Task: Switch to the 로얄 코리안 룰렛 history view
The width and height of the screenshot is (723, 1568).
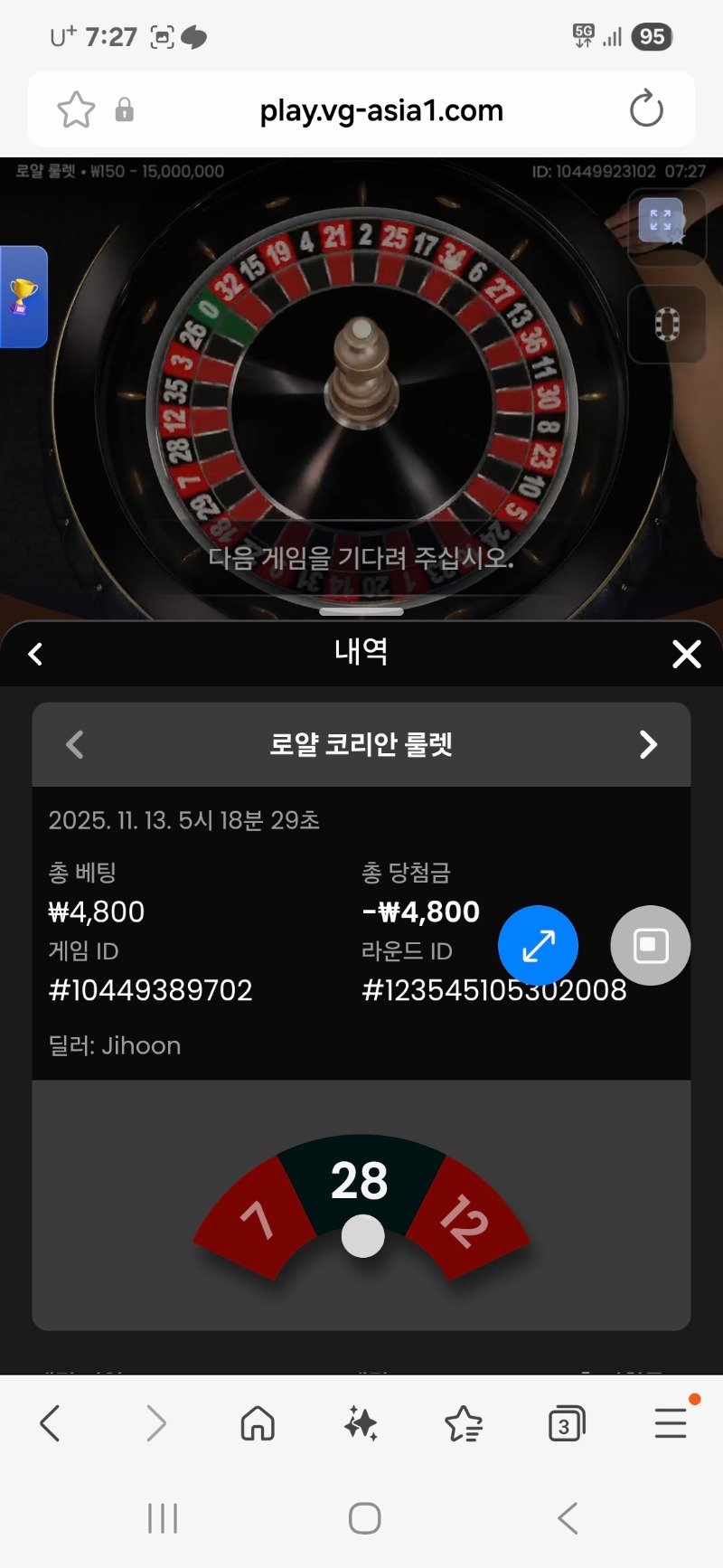Action: click(361, 744)
